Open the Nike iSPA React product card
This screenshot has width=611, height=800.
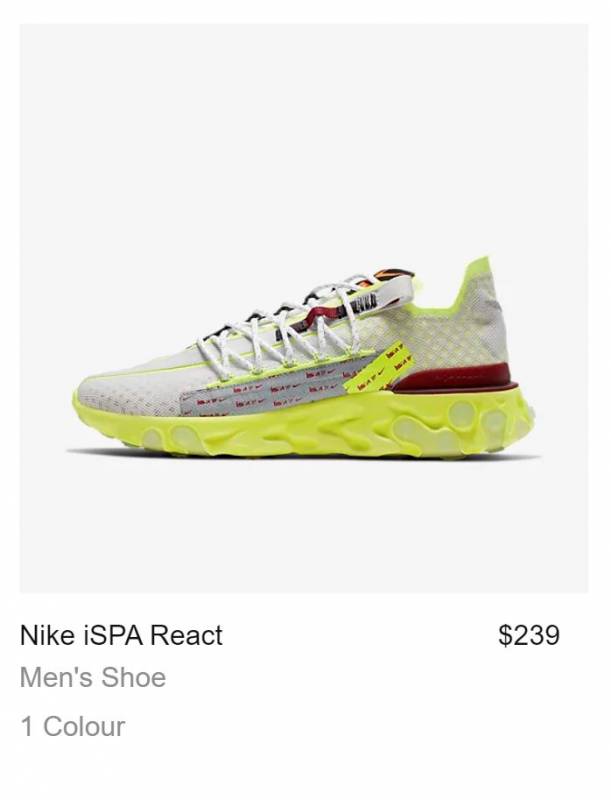pyautogui.click(x=304, y=360)
